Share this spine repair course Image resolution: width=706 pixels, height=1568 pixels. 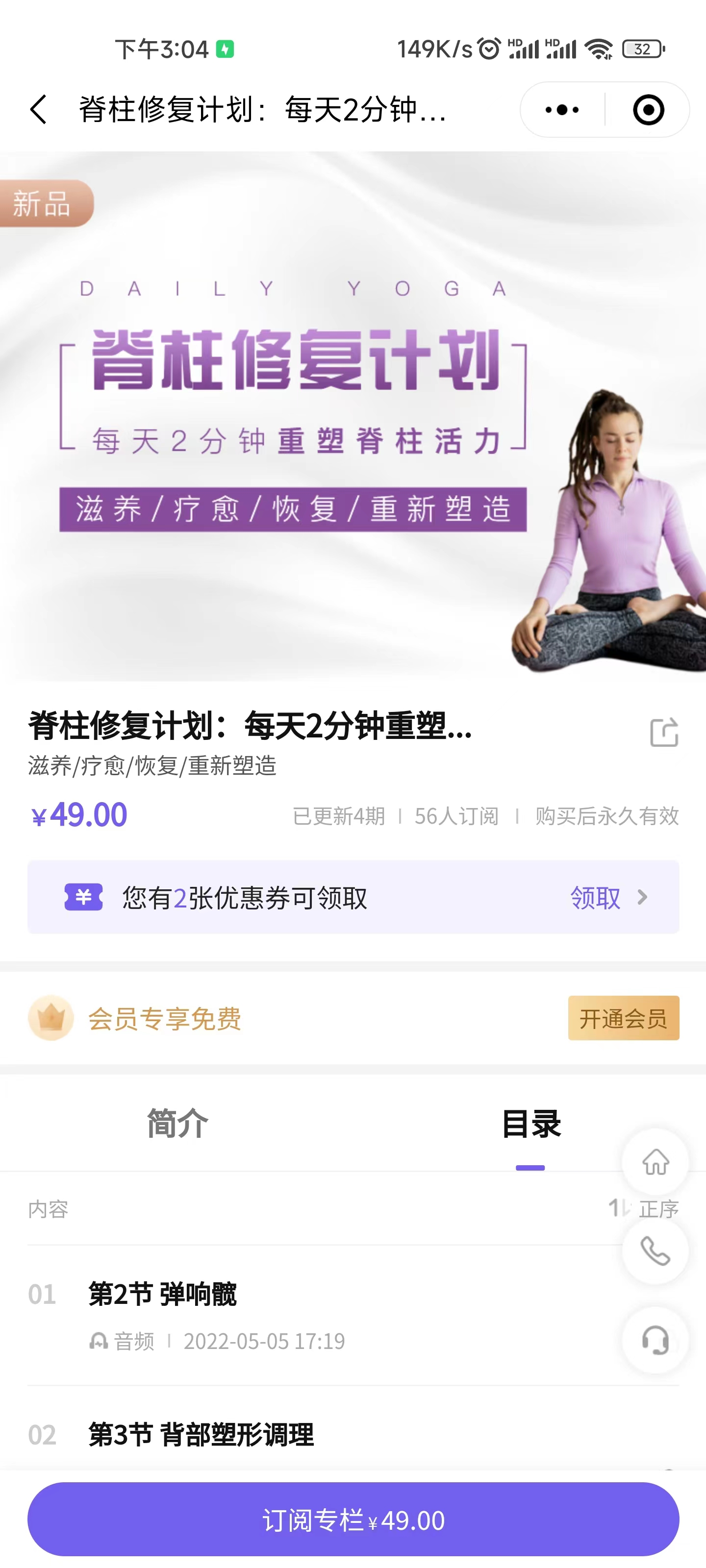point(663,732)
